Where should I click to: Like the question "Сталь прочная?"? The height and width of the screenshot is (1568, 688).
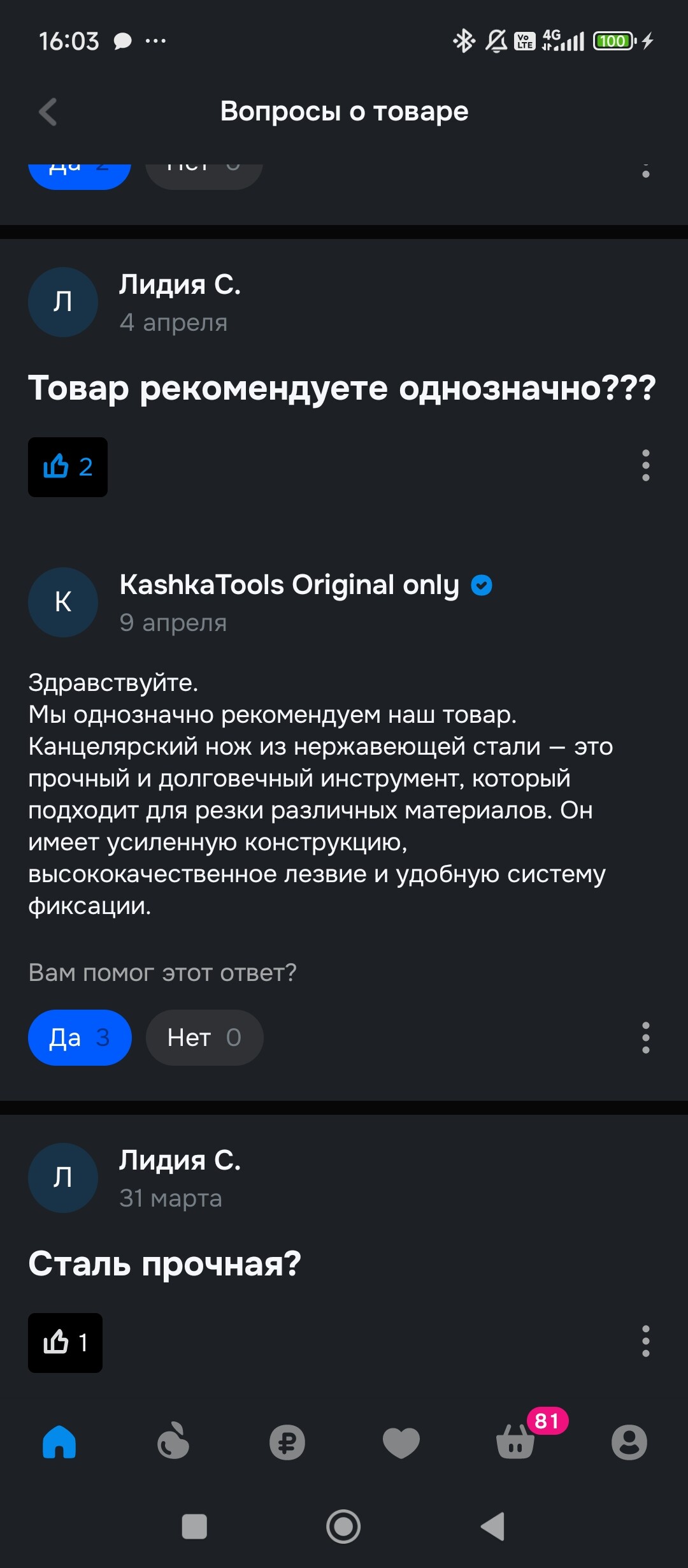pos(65,1342)
